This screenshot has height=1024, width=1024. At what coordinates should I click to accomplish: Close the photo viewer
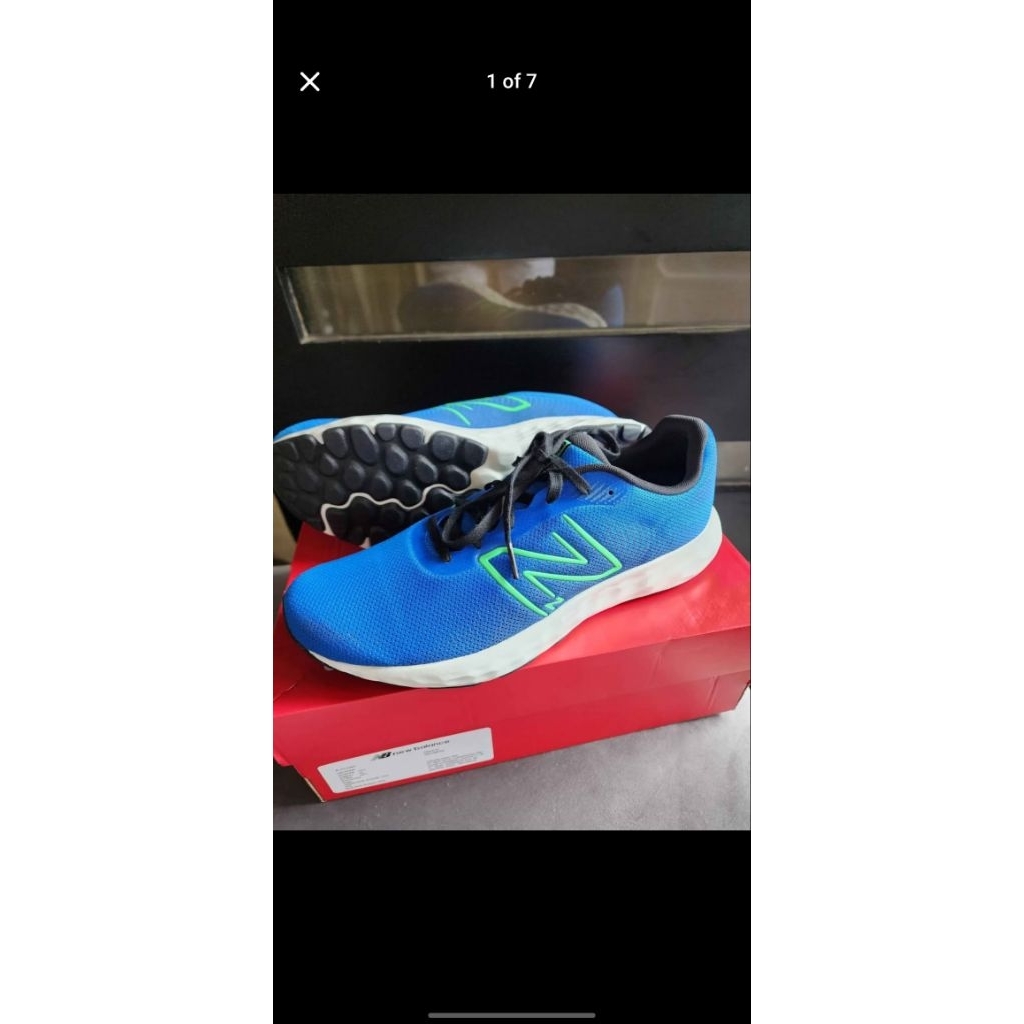click(x=310, y=82)
